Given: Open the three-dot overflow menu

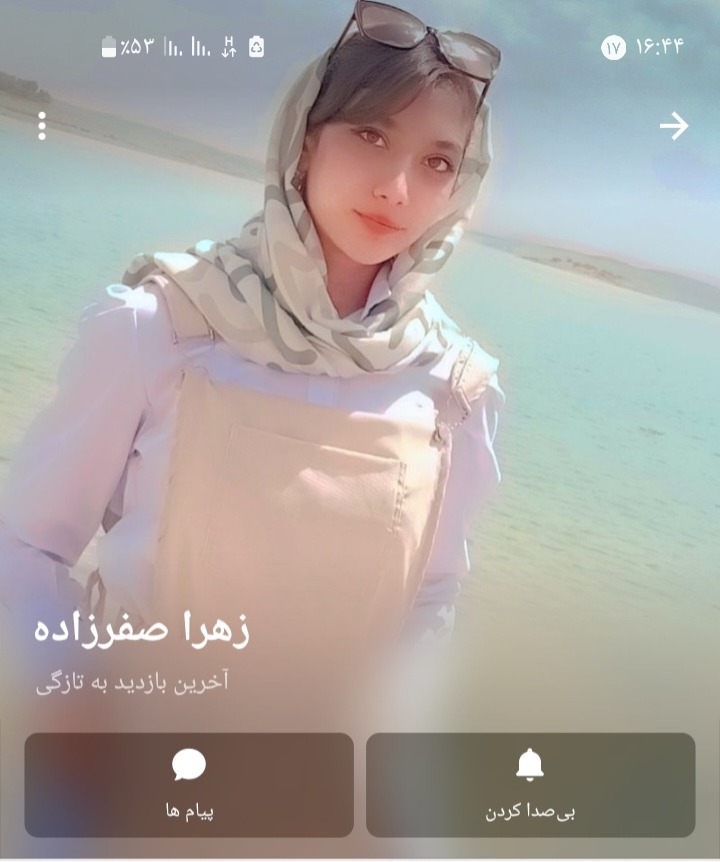Looking at the screenshot, I should pyautogui.click(x=42, y=126).
